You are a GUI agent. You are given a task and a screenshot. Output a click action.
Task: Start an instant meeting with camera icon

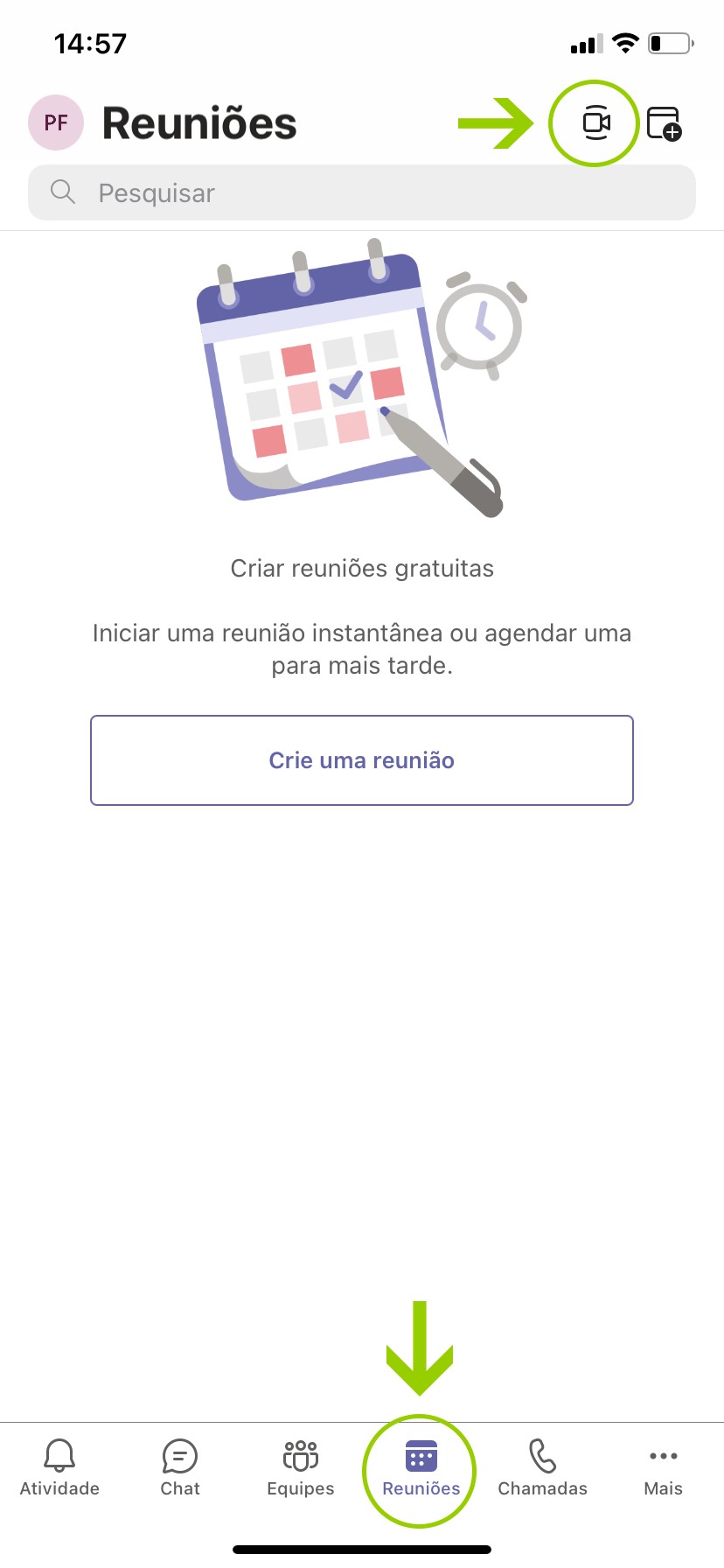pos(595,122)
